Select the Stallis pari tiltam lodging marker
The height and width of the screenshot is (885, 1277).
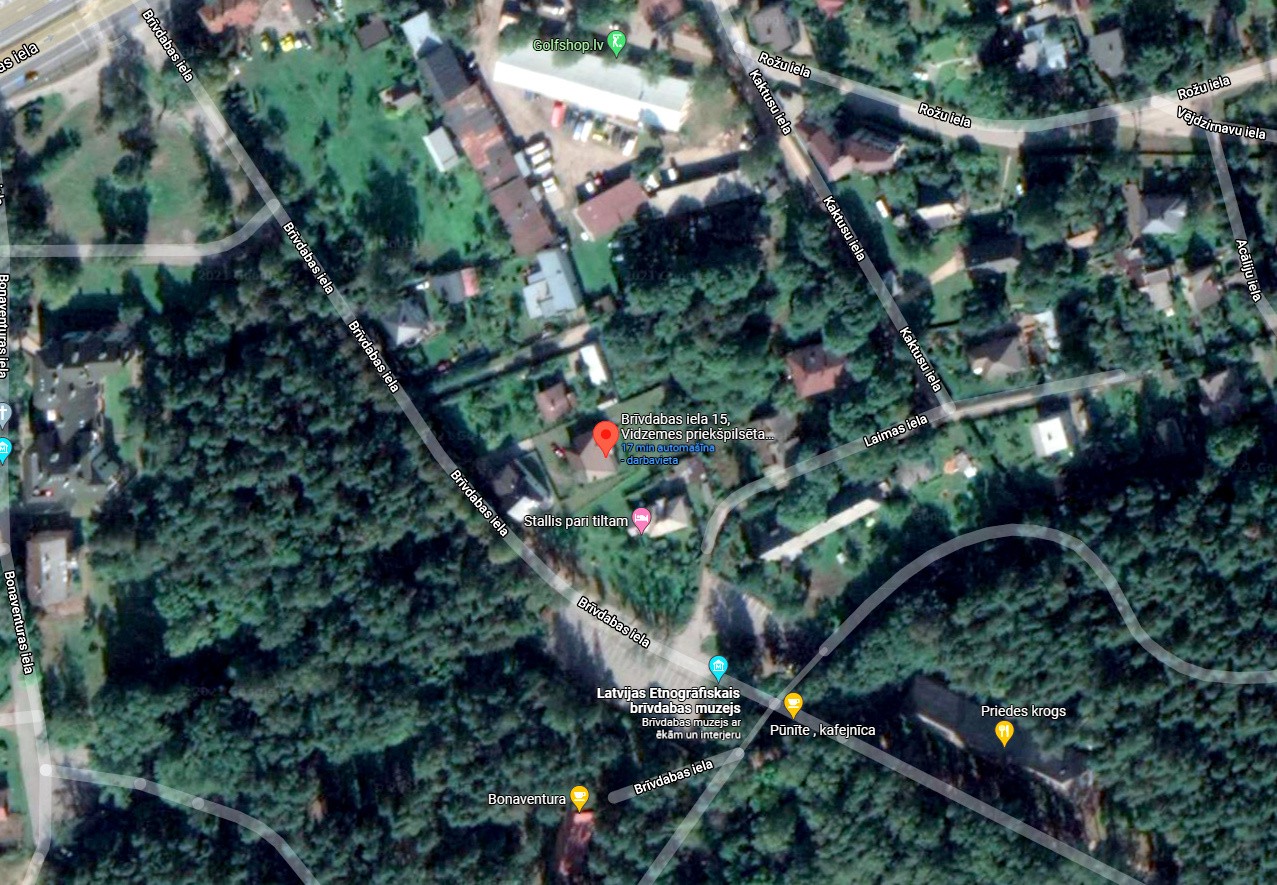click(x=641, y=521)
